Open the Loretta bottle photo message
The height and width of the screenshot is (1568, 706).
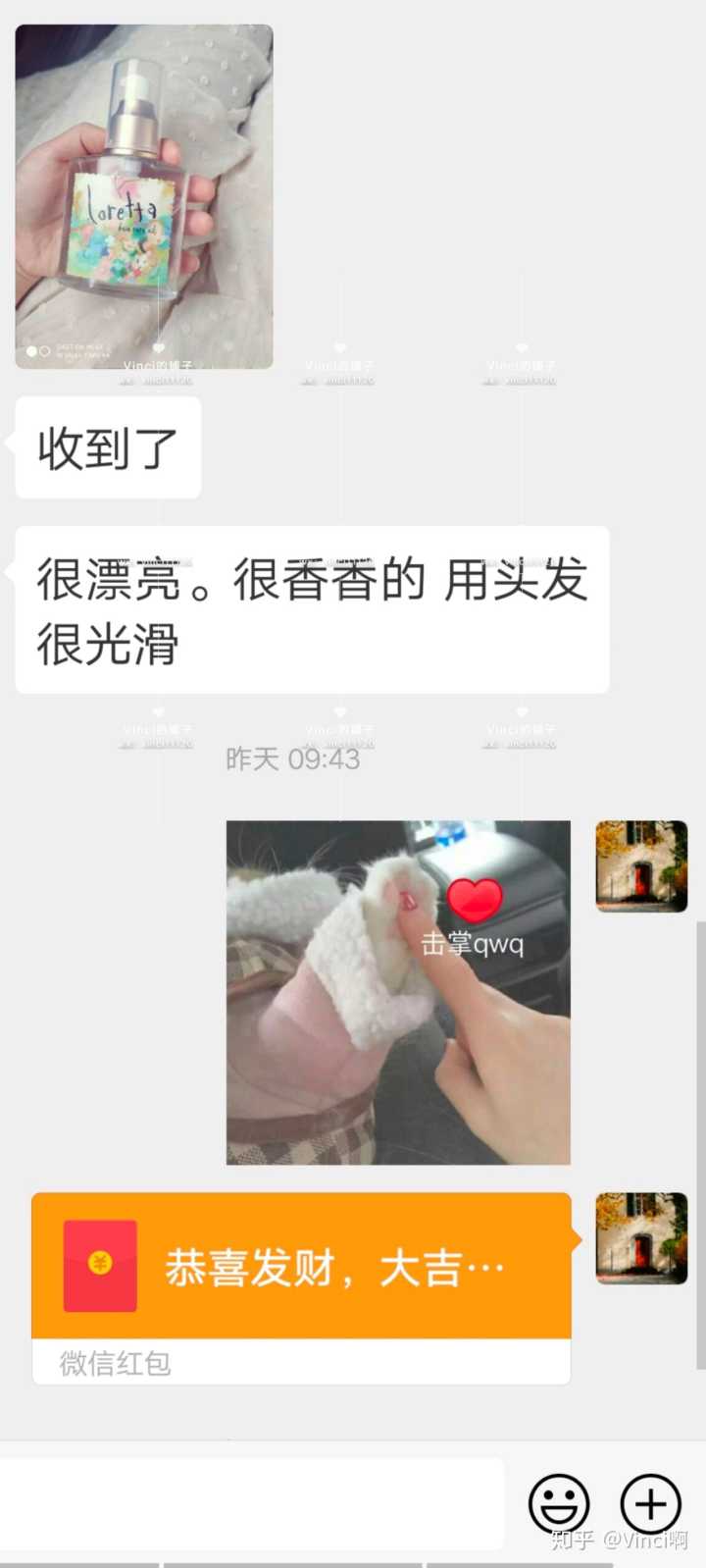[144, 197]
